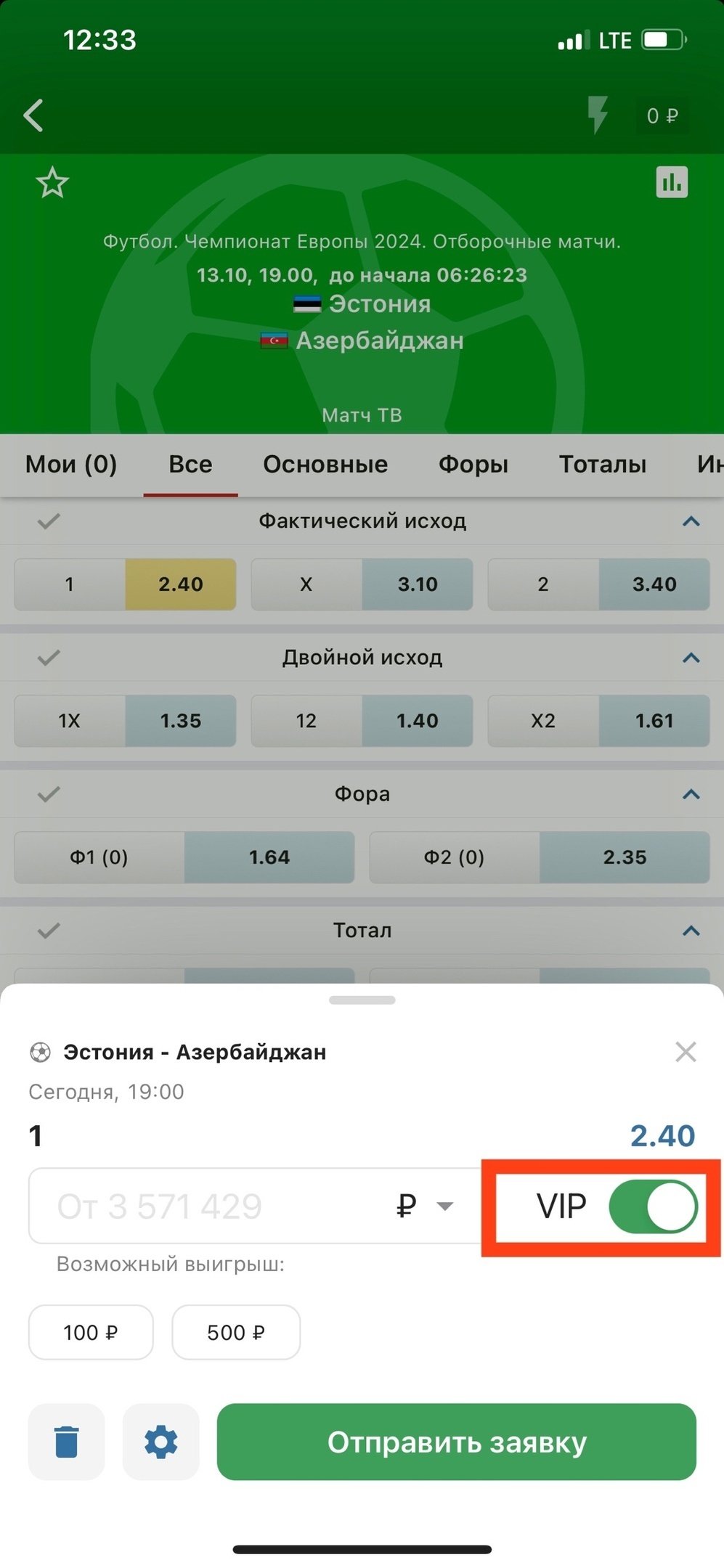Choose the 500 ₽ quick amount
724x1568 pixels.
tap(236, 1332)
